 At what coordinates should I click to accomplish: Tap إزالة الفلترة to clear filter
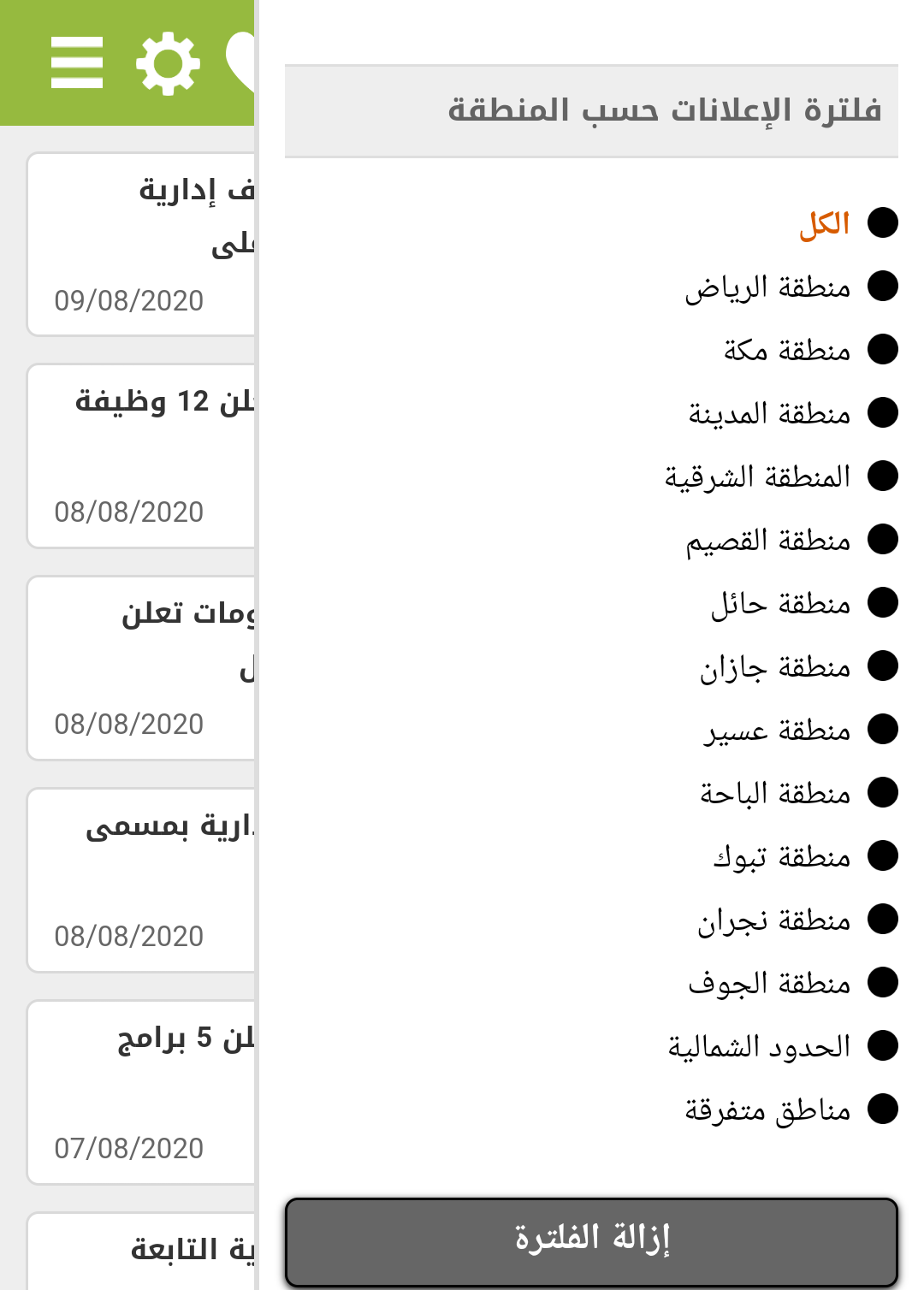point(591,1242)
